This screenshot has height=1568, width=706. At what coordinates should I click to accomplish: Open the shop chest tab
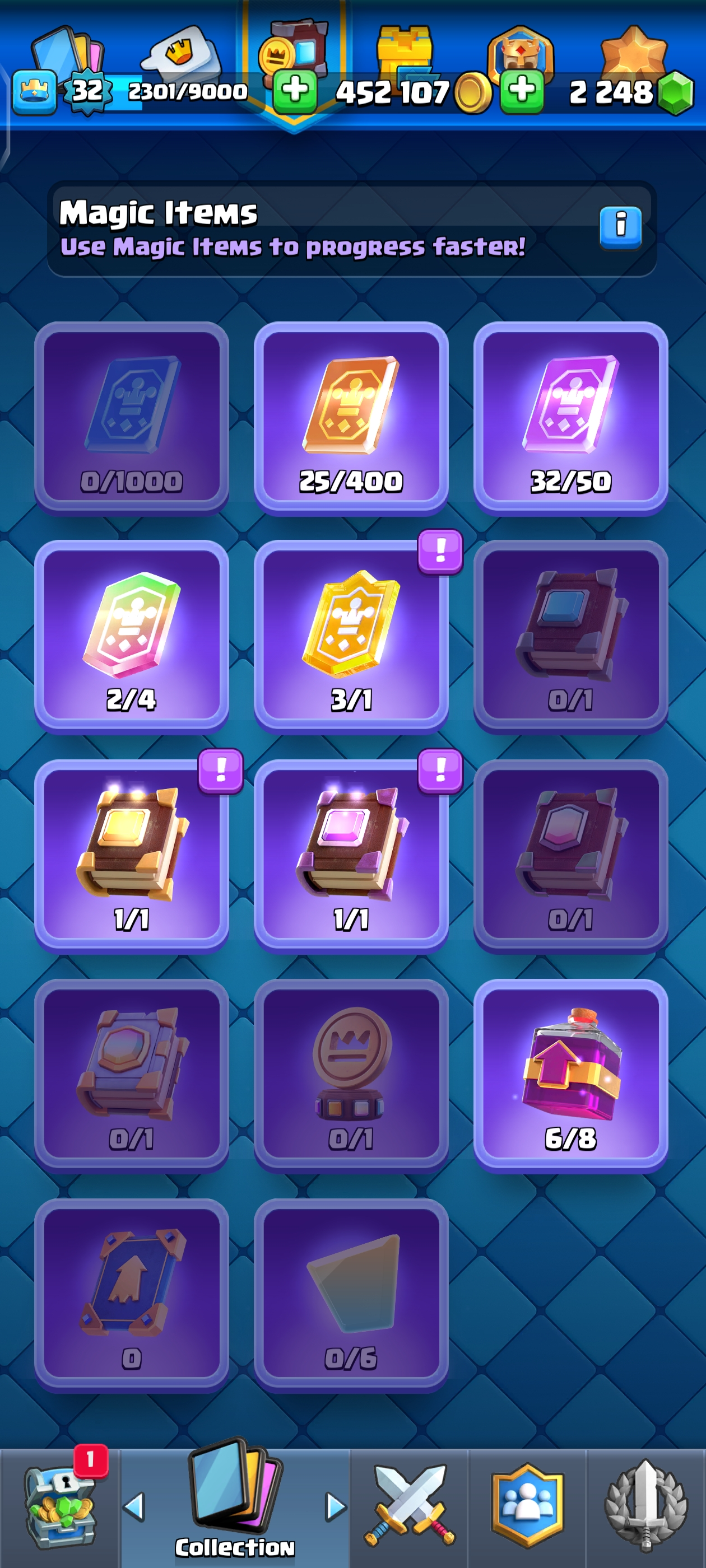coord(59,1507)
